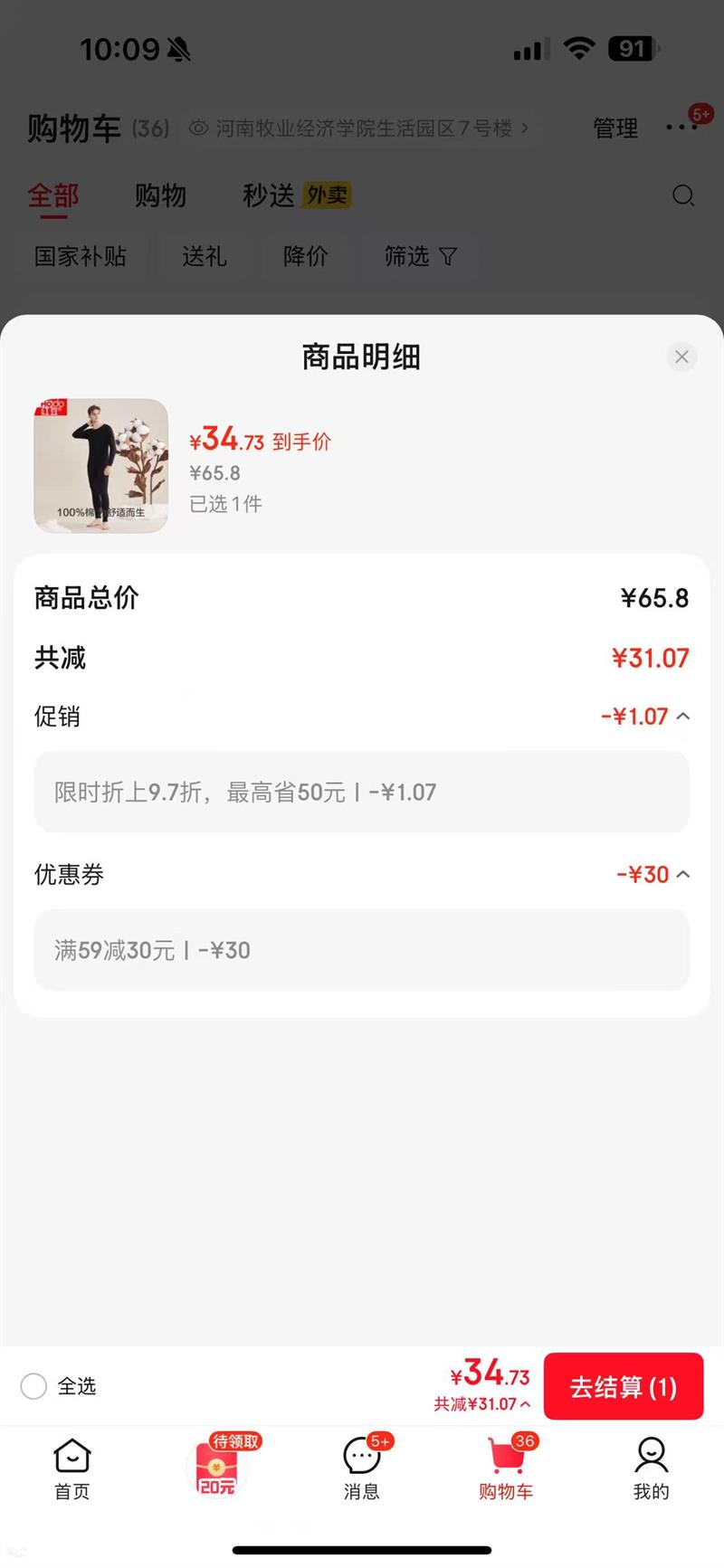Claim the 待领取 20元 red packet
Image resolution: width=724 pixels, height=1568 pixels.
217,1468
